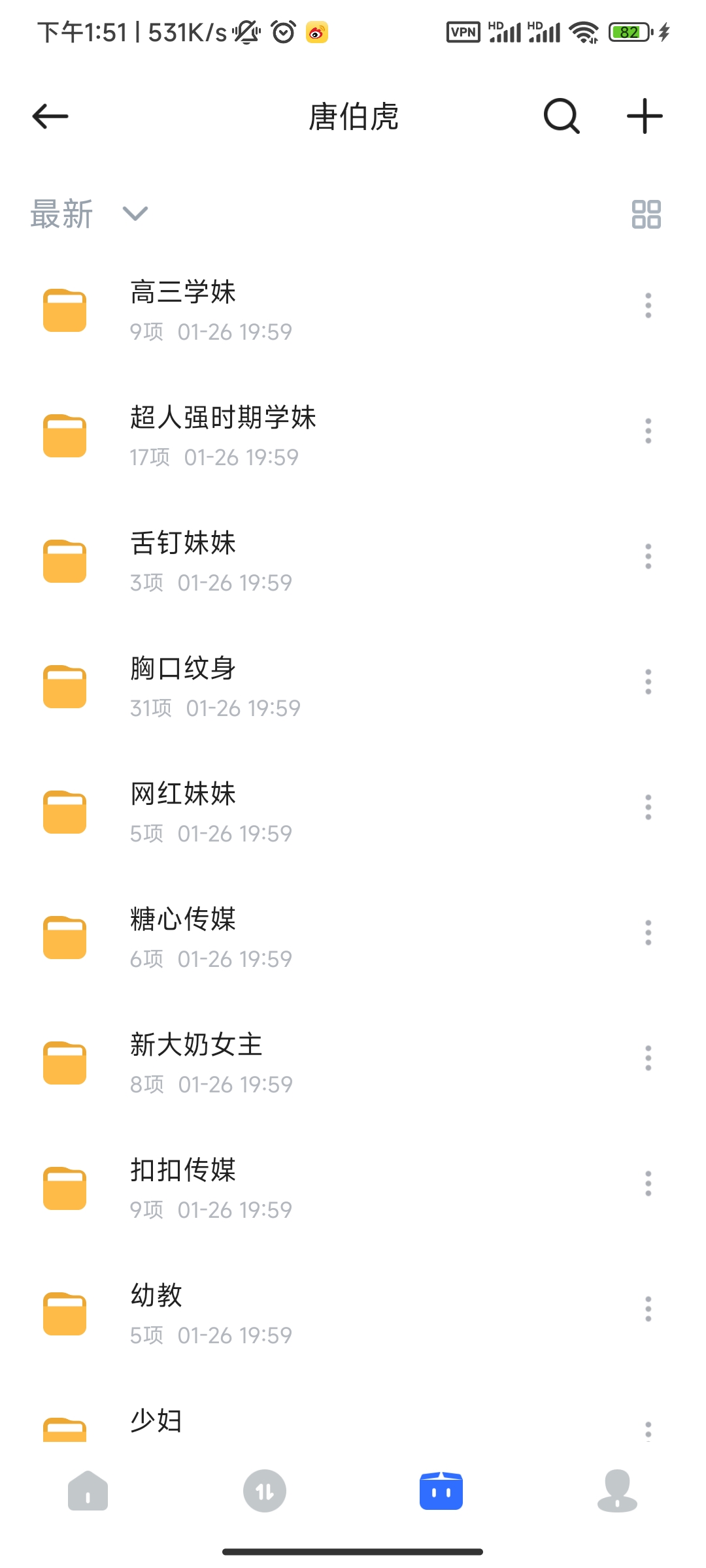Switch to the grid view layout

click(647, 214)
